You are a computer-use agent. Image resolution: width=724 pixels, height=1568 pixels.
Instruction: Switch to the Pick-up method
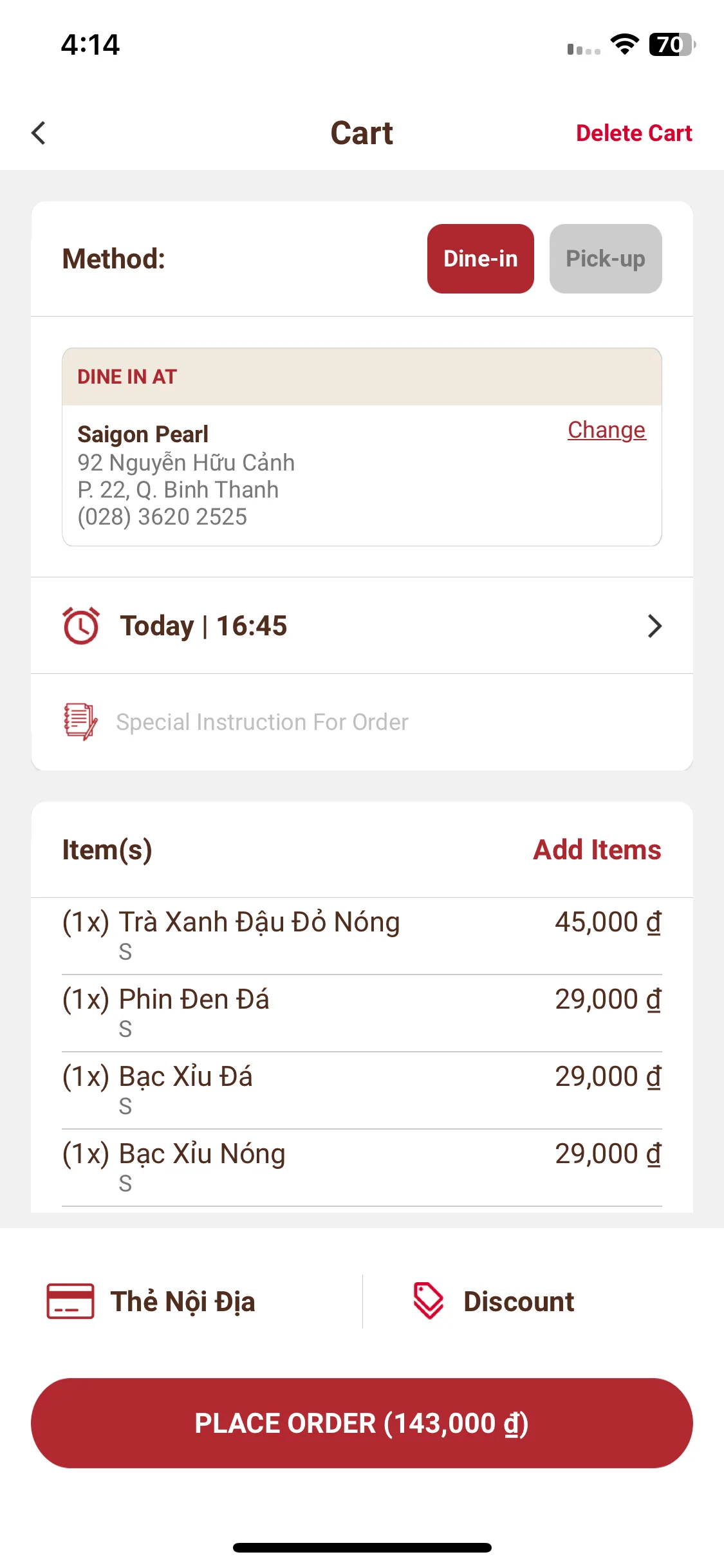click(x=605, y=259)
